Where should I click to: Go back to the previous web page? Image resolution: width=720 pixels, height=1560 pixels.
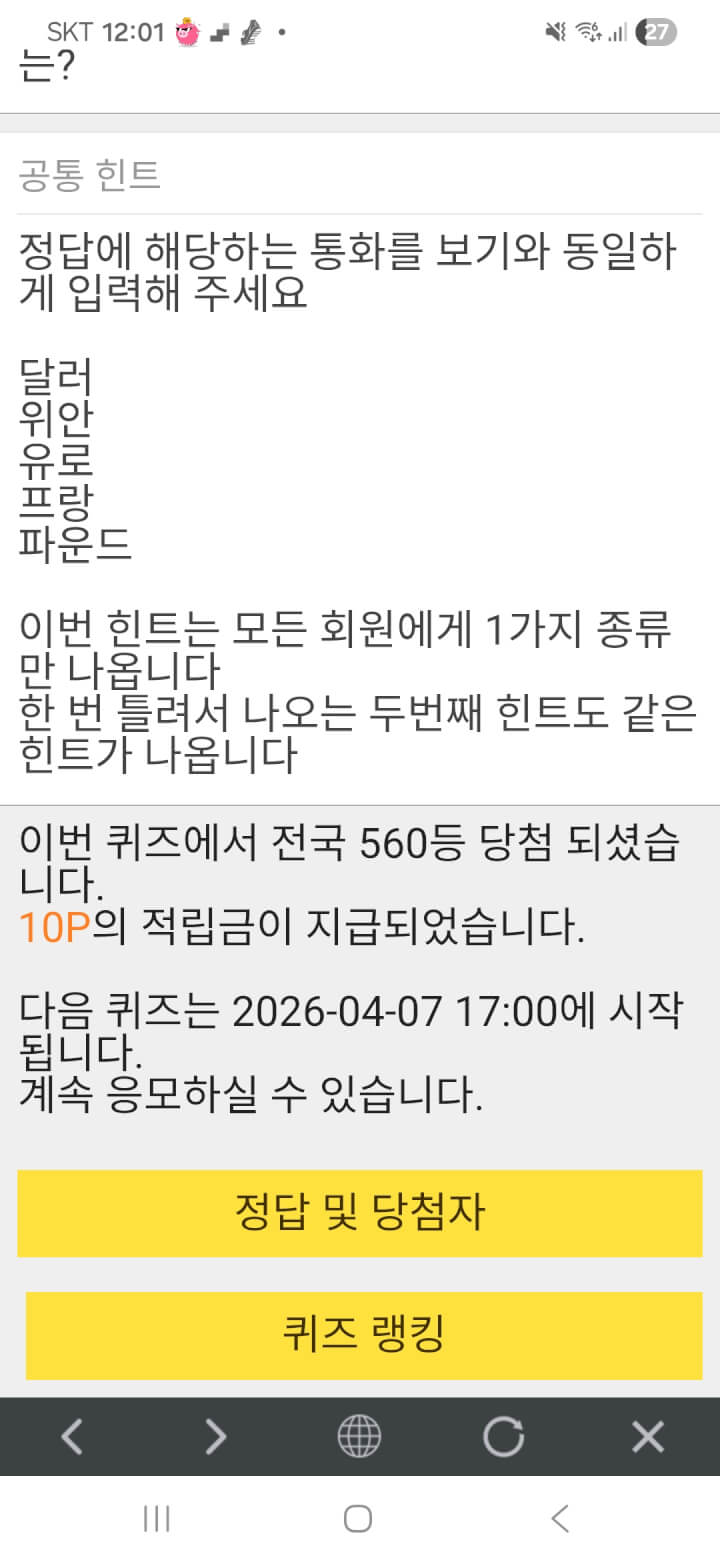[x=72, y=1437]
